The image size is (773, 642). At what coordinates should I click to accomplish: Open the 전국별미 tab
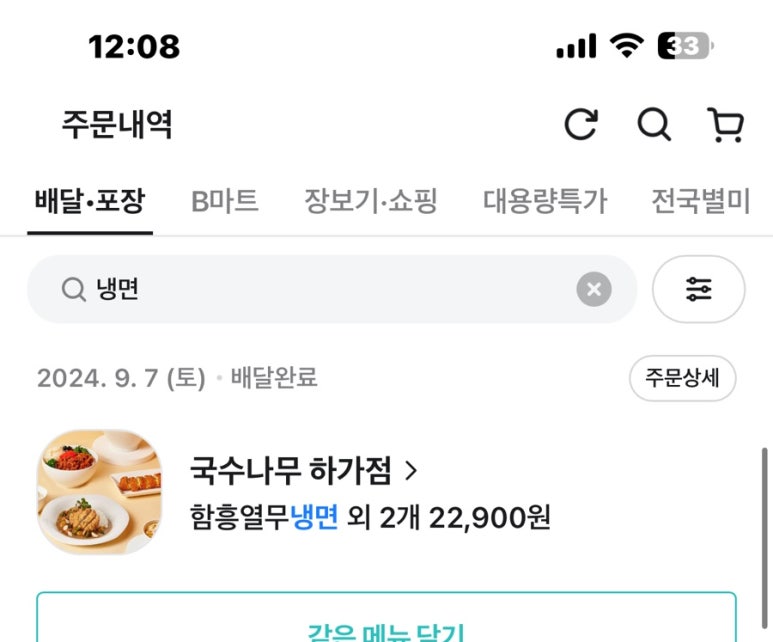click(700, 201)
